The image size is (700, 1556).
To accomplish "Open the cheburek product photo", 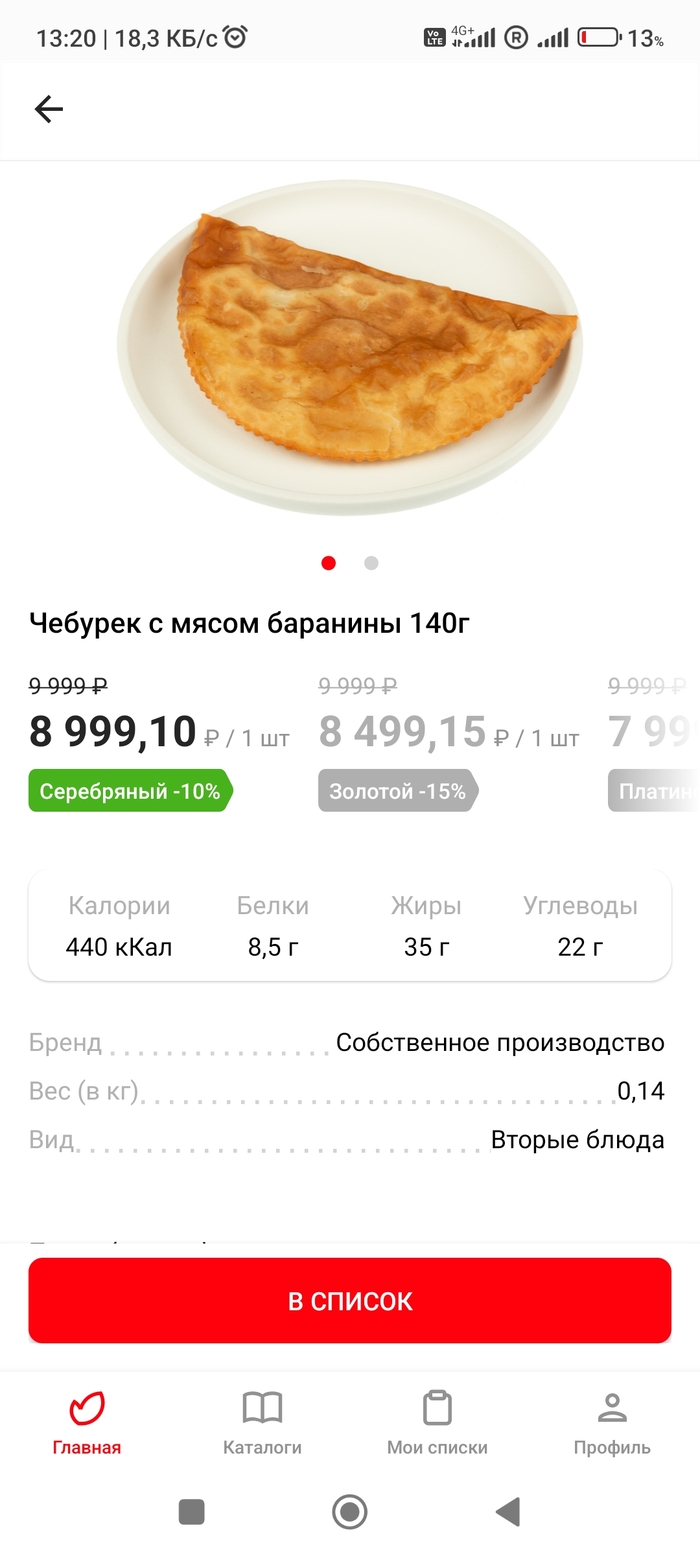I will click(x=350, y=345).
